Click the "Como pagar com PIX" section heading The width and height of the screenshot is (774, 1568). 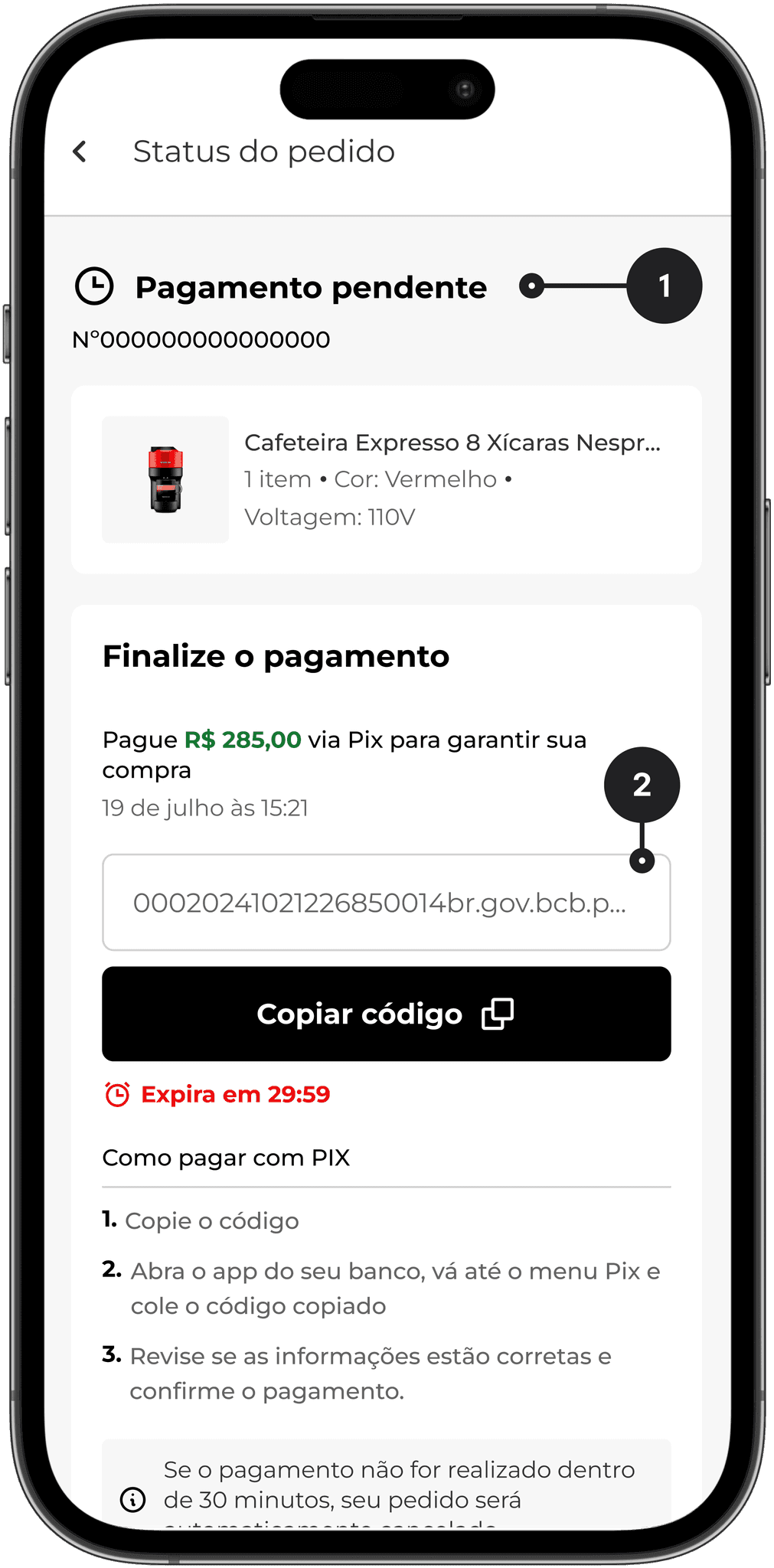click(x=226, y=1158)
